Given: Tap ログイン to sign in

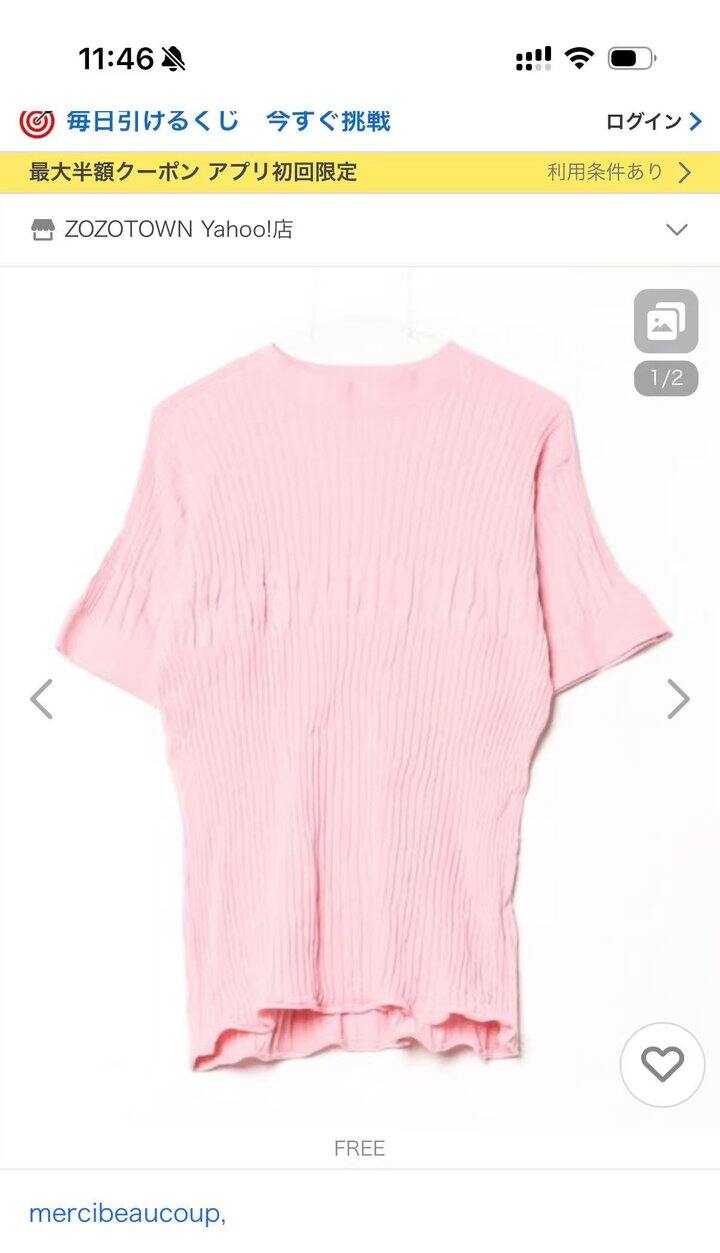Looking at the screenshot, I should pyautogui.click(x=654, y=122).
